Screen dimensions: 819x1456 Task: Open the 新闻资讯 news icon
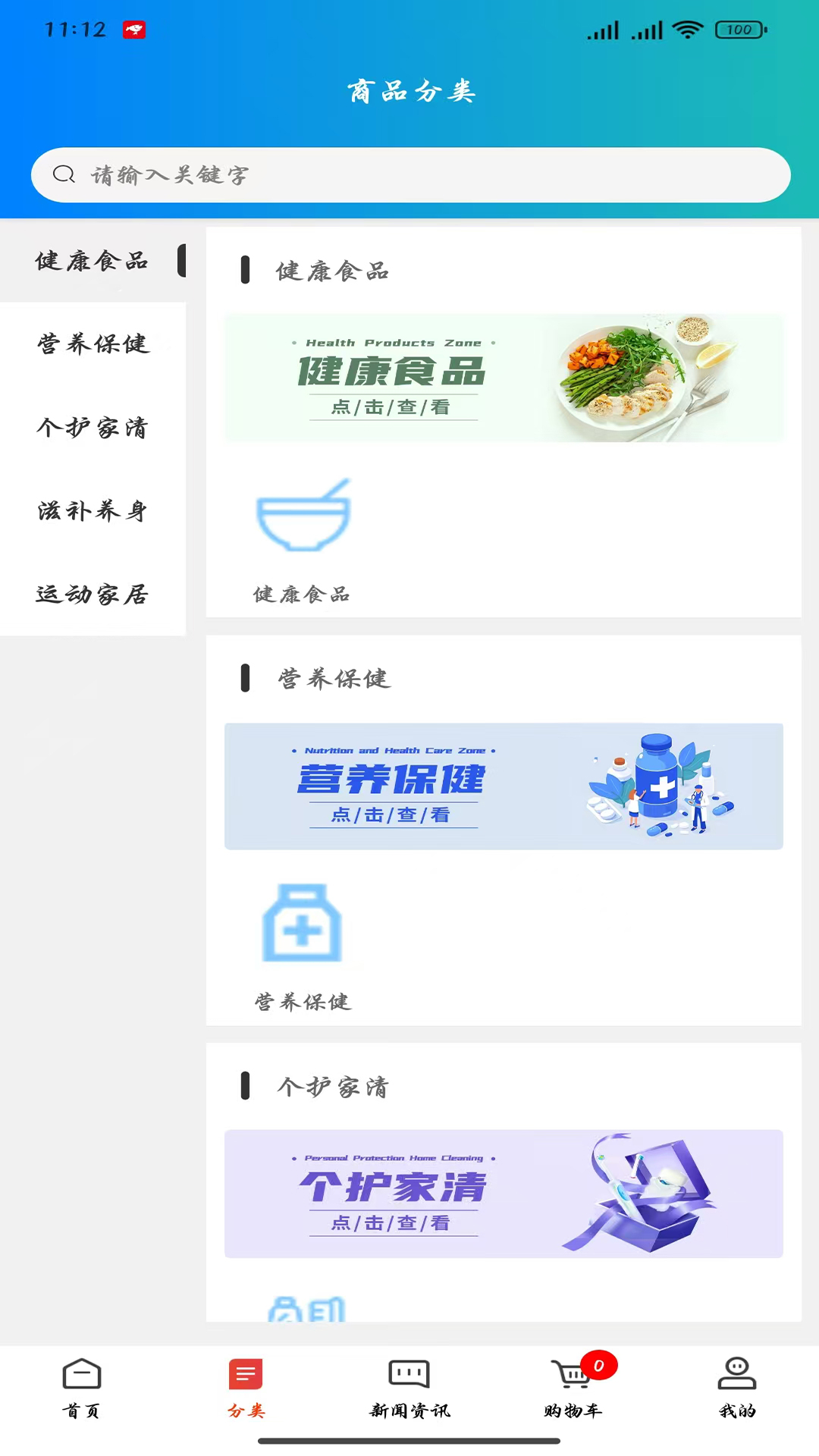tap(409, 1376)
